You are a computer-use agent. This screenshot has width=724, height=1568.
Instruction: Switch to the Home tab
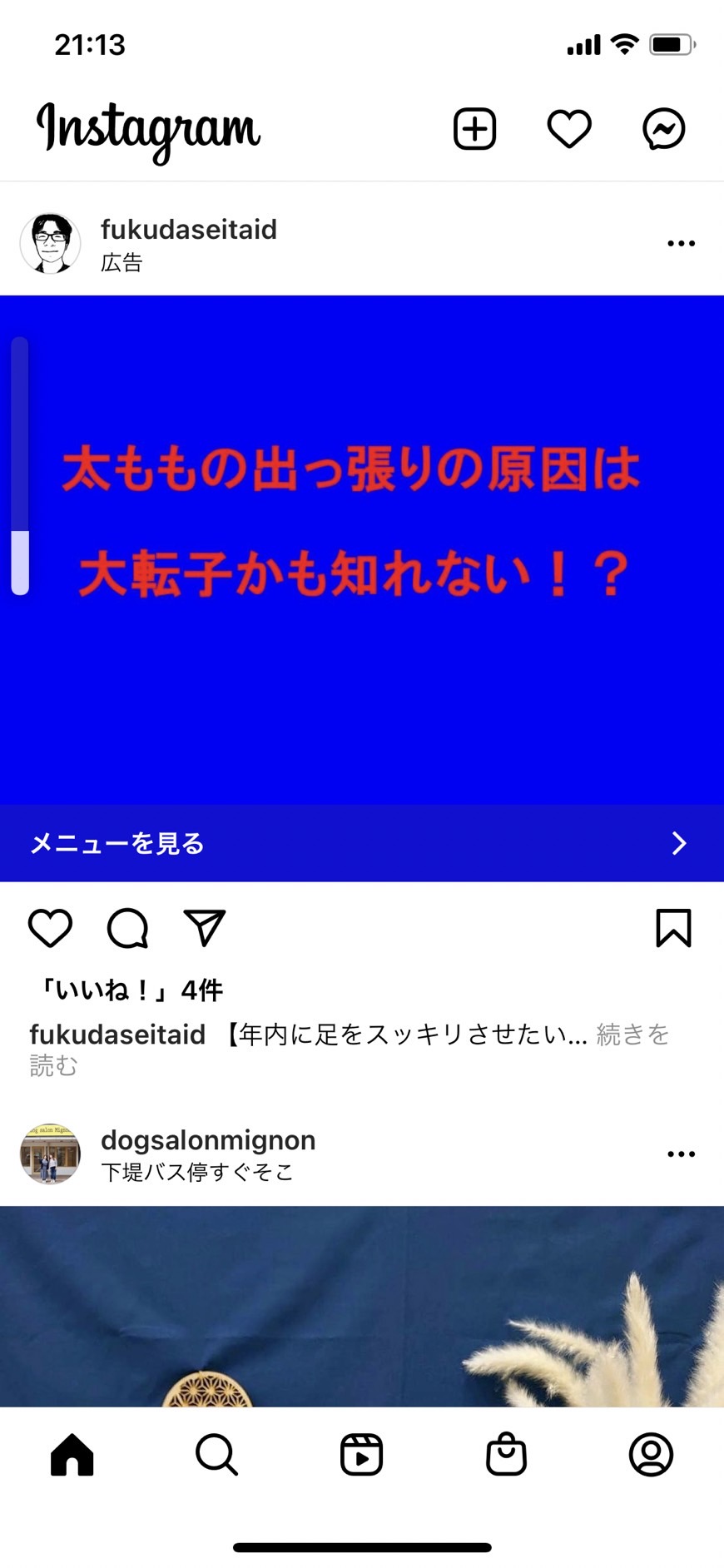[x=72, y=1454]
